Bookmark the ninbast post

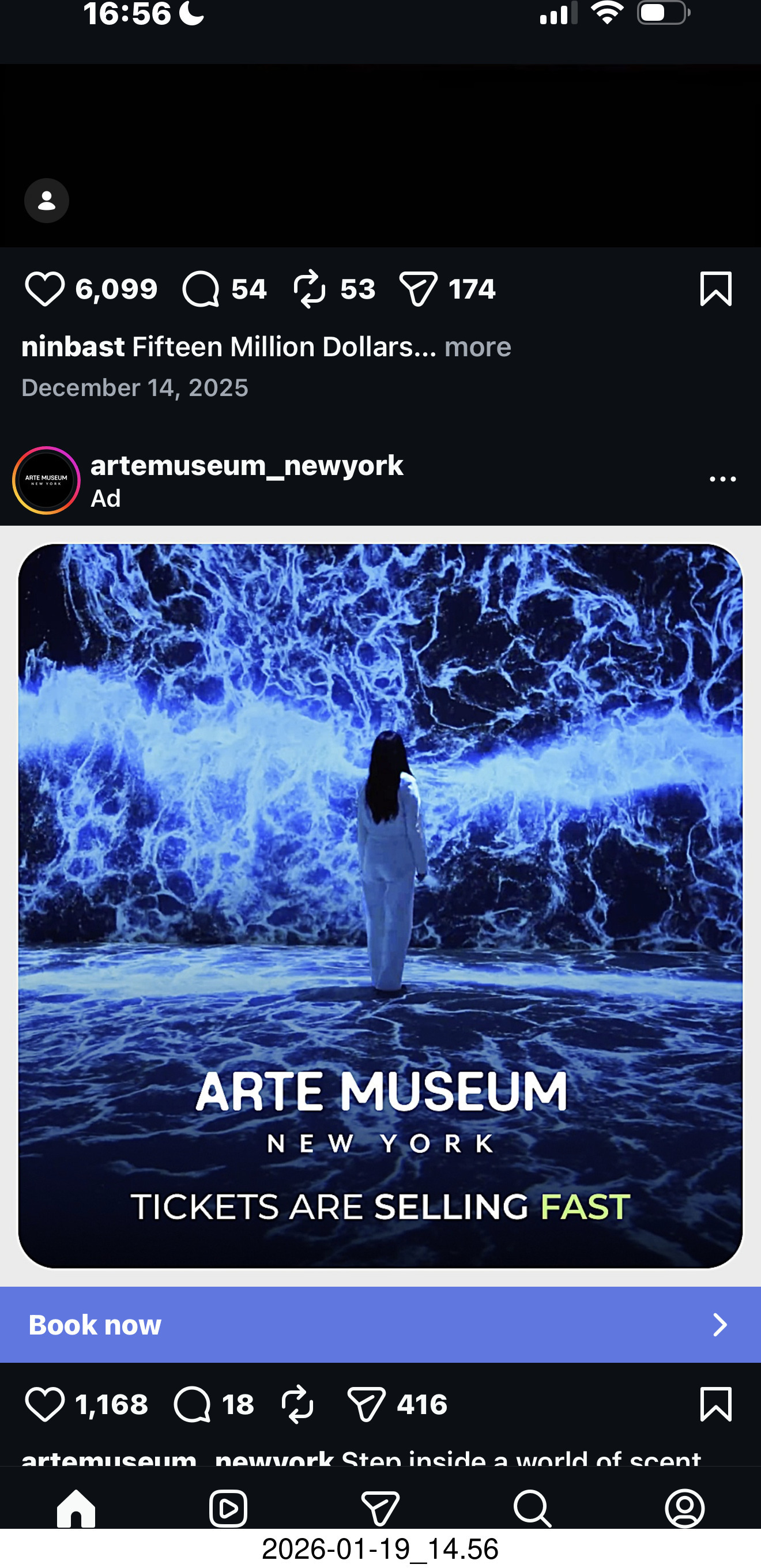point(715,289)
